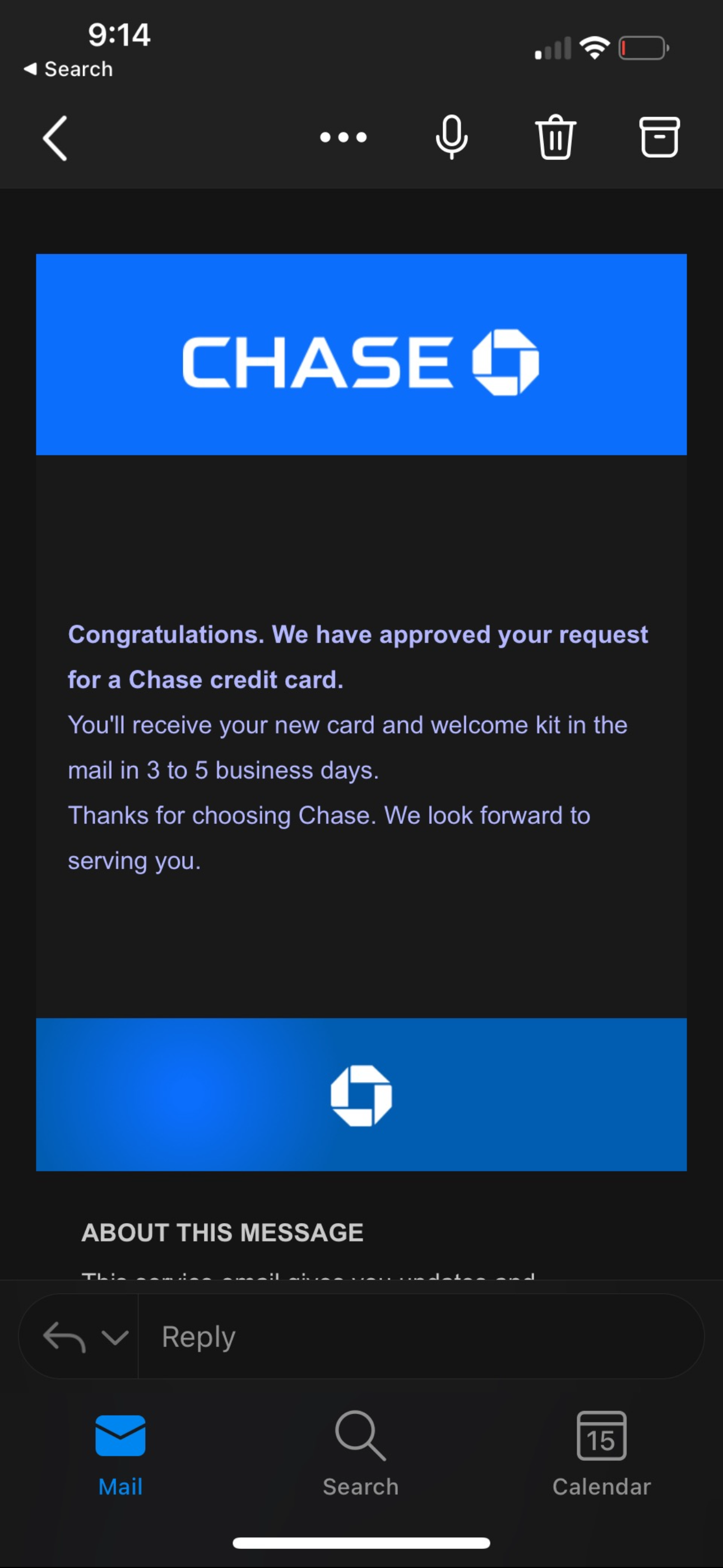Return to Search via status bar link
The image size is (723, 1568).
(x=68, y=69)
